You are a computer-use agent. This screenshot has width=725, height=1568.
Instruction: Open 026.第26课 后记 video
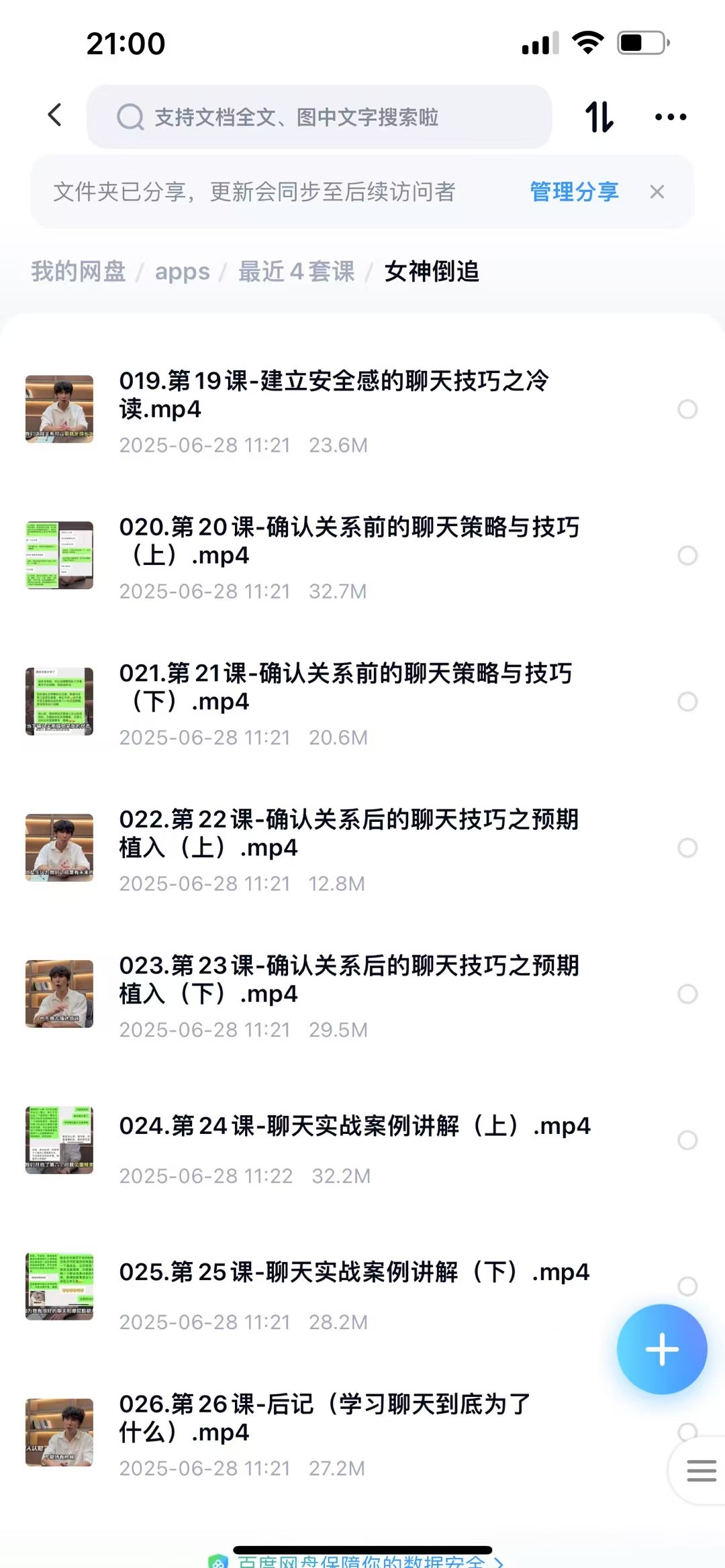coord(325,1418)
